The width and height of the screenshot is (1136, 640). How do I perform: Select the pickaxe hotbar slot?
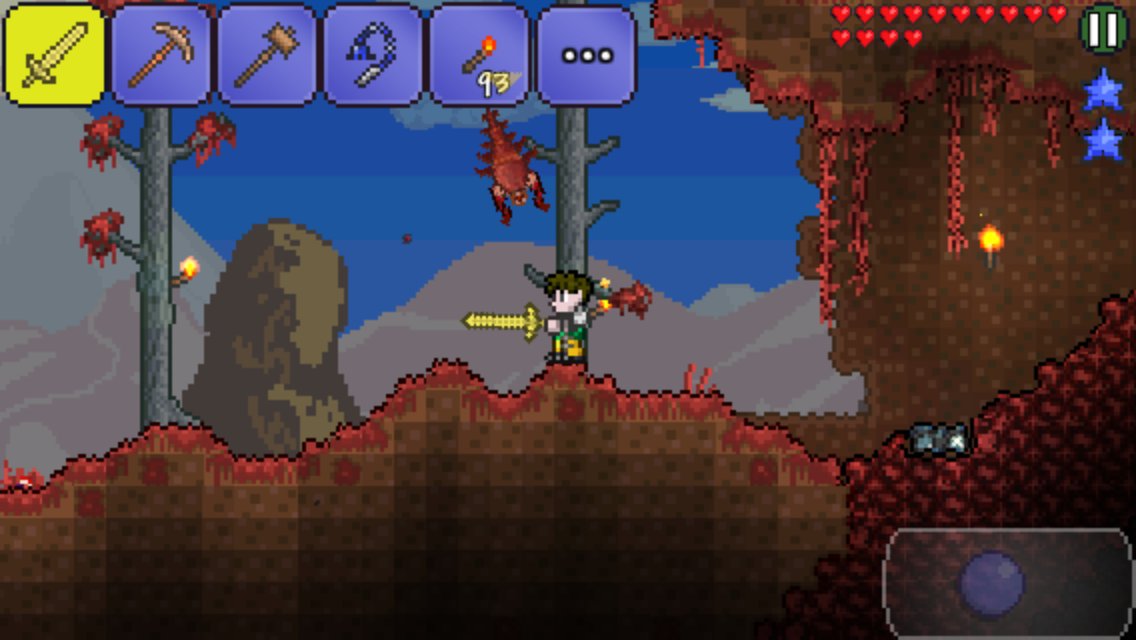(161, 55)
